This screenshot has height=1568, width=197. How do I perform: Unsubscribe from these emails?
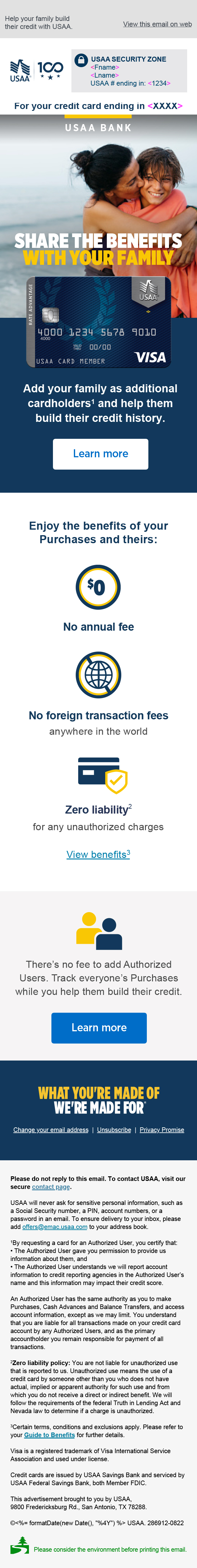tap(114, 1130)
